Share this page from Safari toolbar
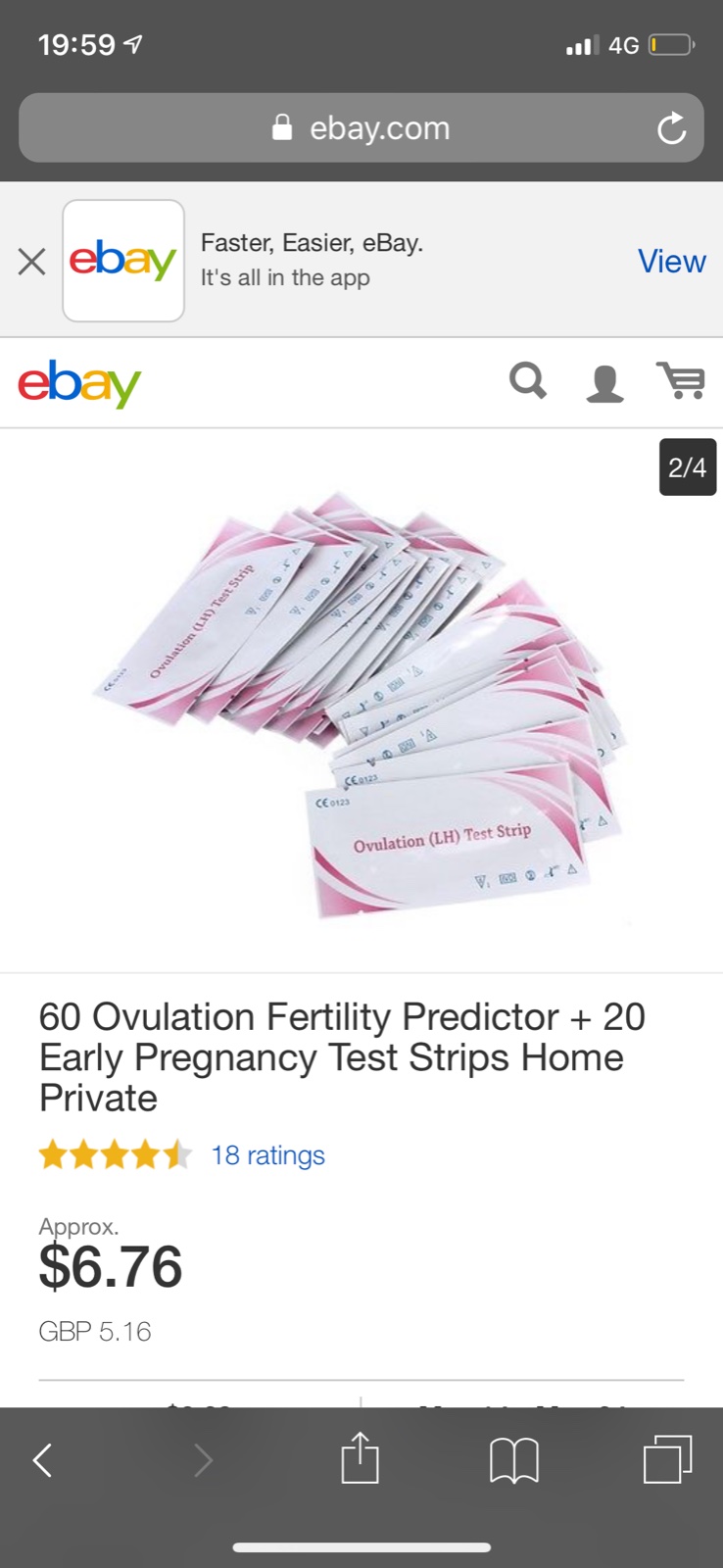 point(360,1458)
